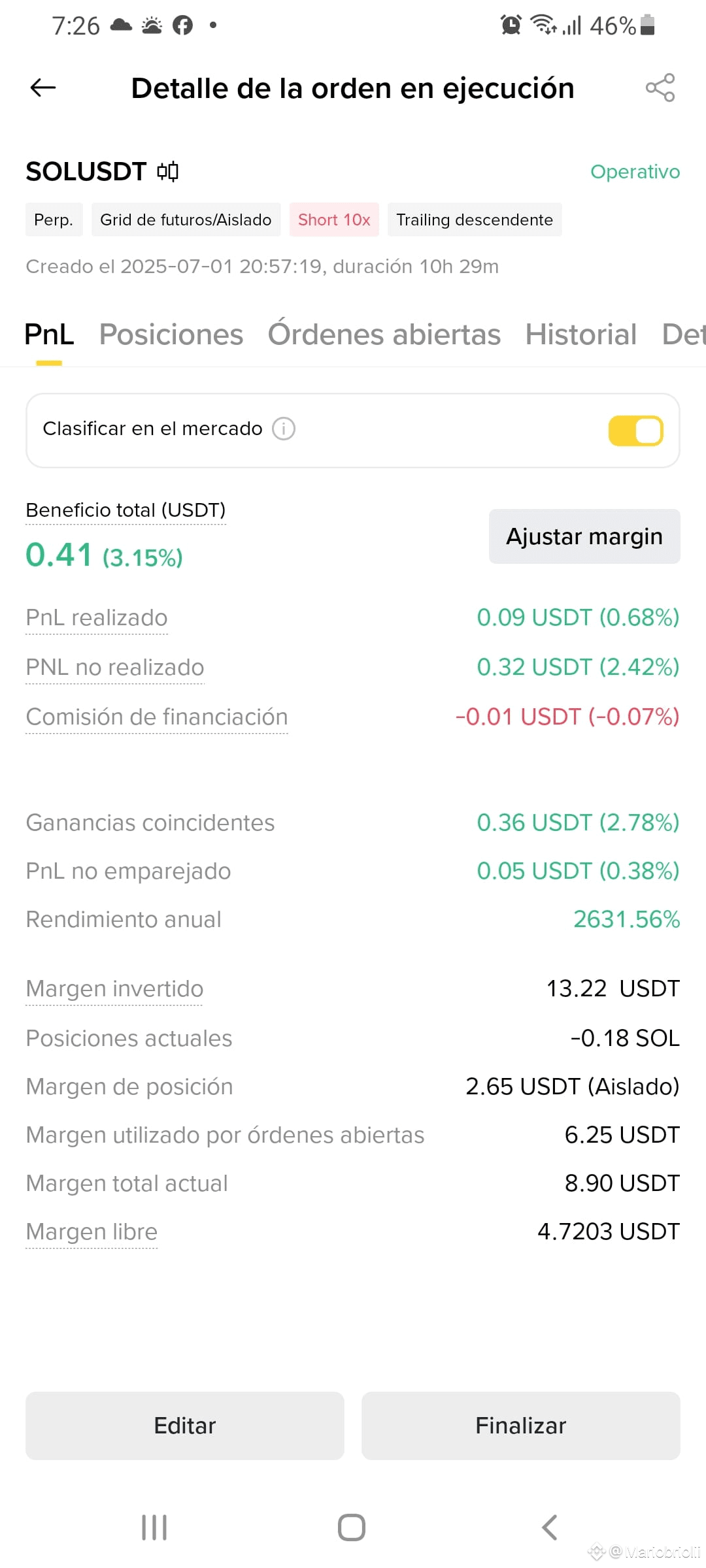Tap the Ajustar margin button
Viewport: 706px width, 1568px height.
[584, 536]
